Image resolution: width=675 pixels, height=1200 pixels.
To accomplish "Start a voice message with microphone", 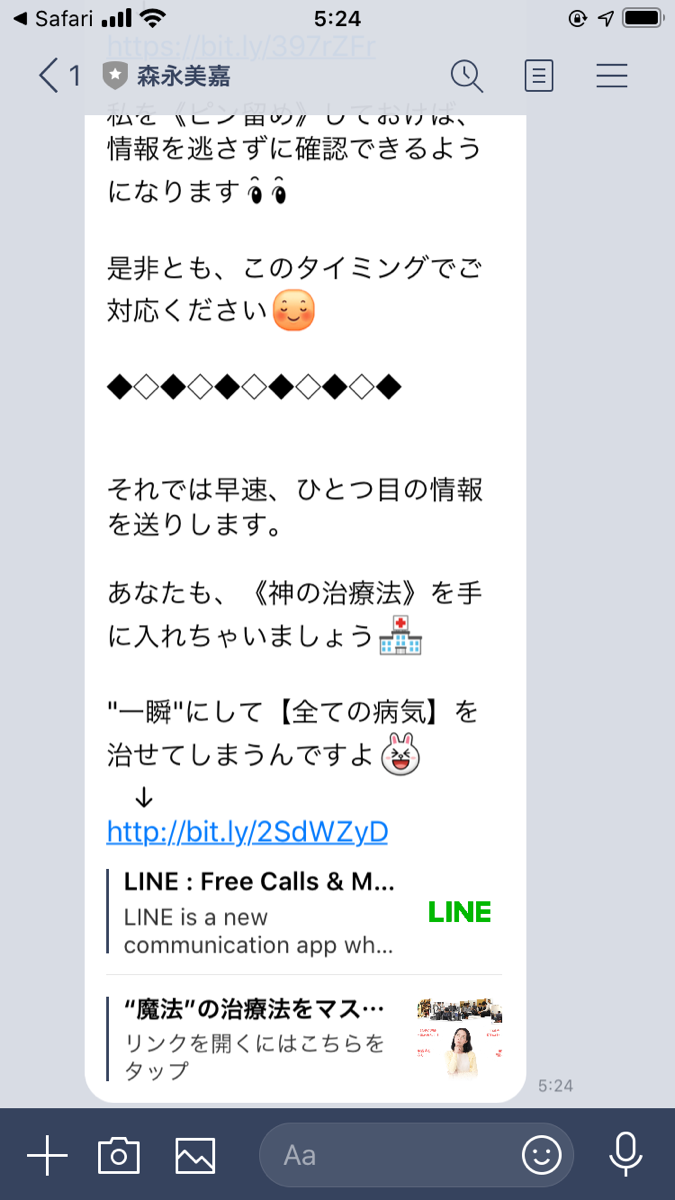I will click(x=626, y=1156).
